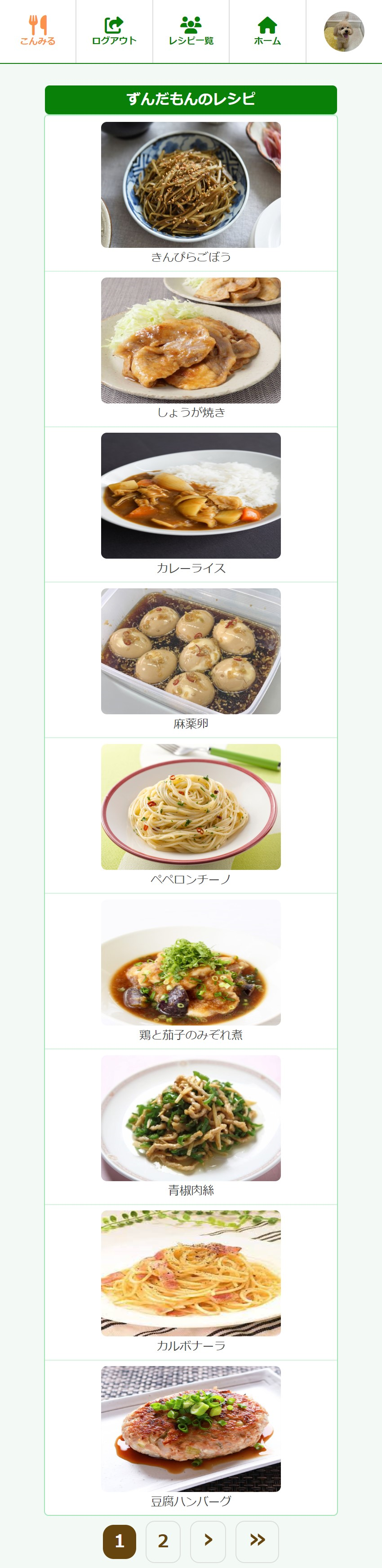Open the カレーライス recipe card

pyautogui.click(x=191, y=504)
